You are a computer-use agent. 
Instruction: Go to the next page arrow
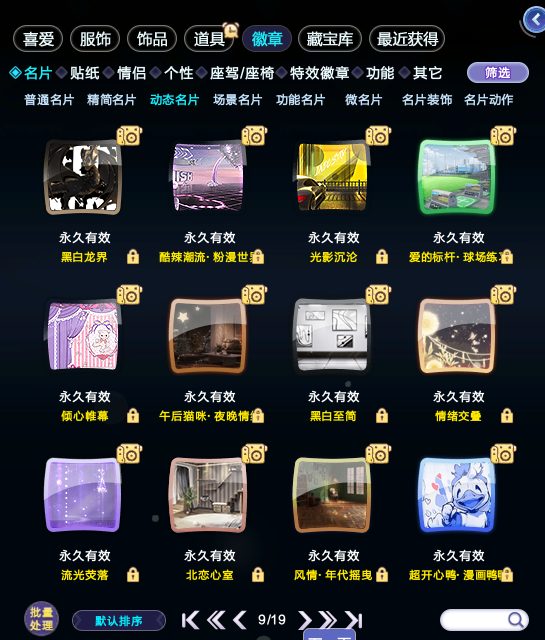(304, 620)
